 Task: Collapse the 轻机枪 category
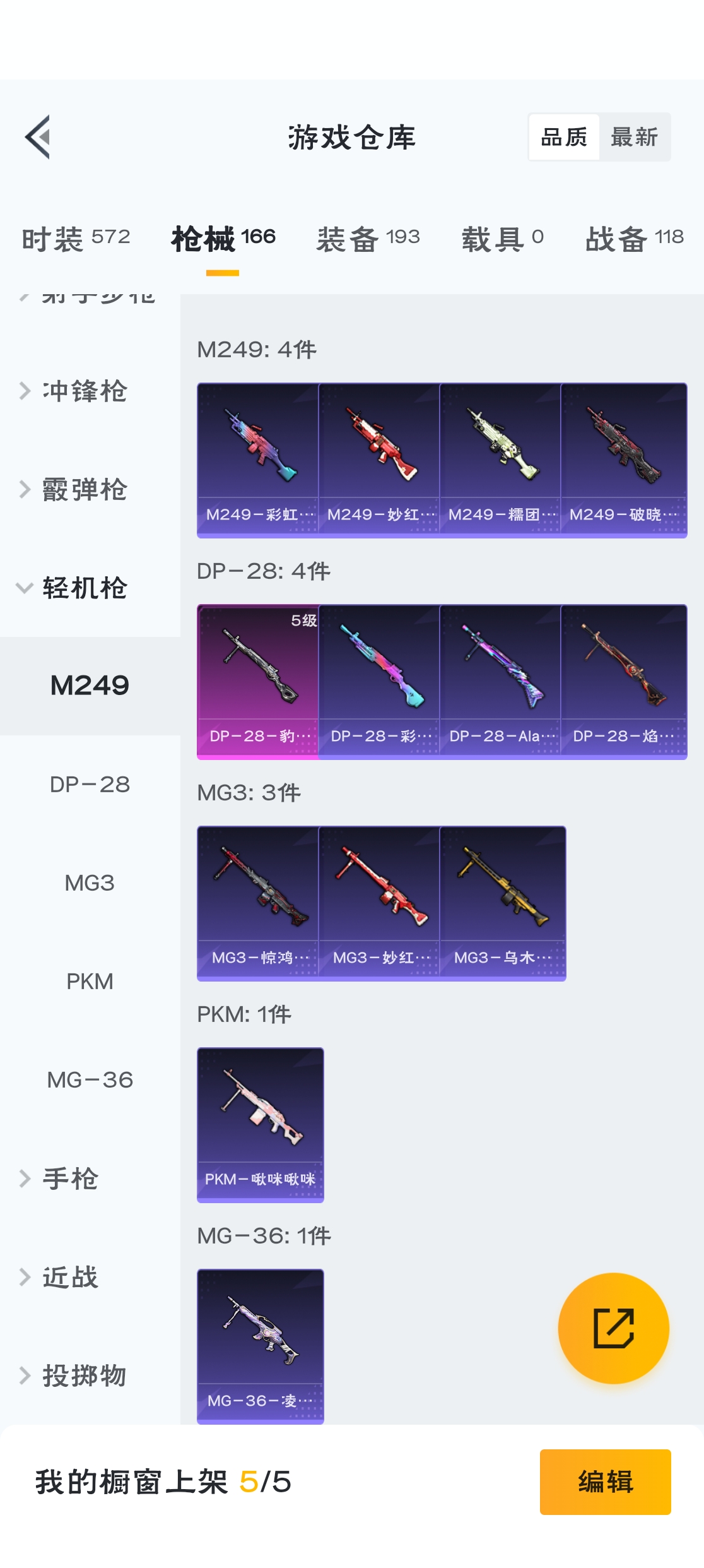85,588
